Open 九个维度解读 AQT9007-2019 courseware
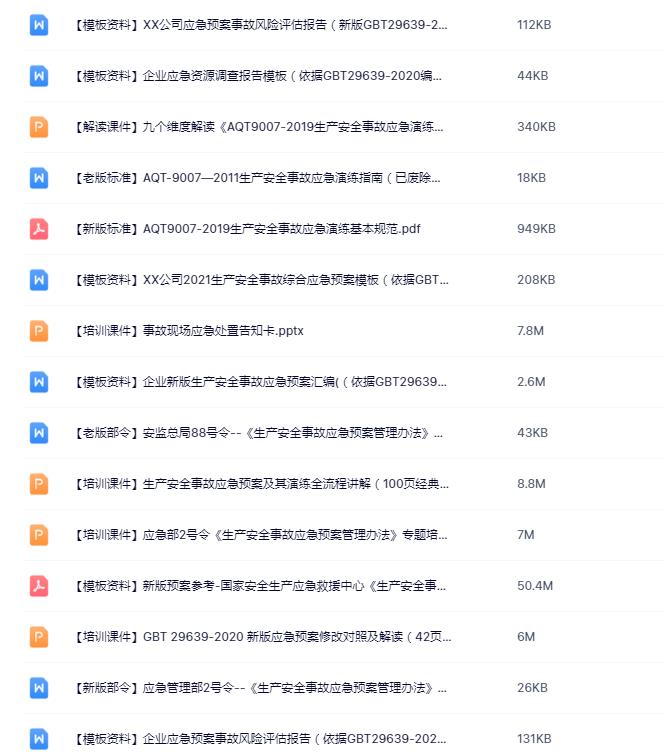This screenshot has width=665, height=754. coord(258,127)
